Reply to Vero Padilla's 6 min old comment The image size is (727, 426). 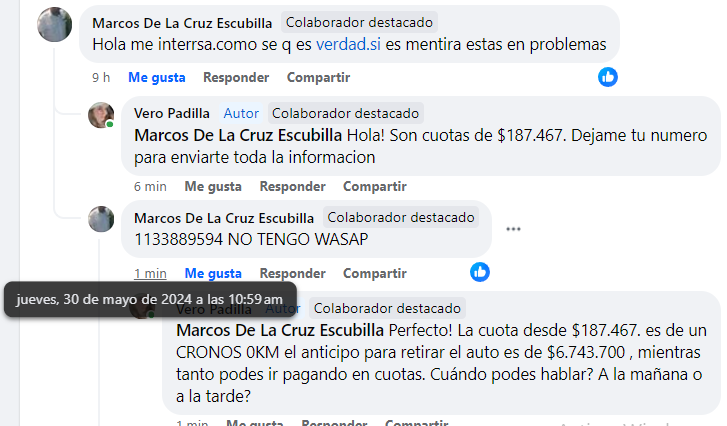tap(292, 186)
